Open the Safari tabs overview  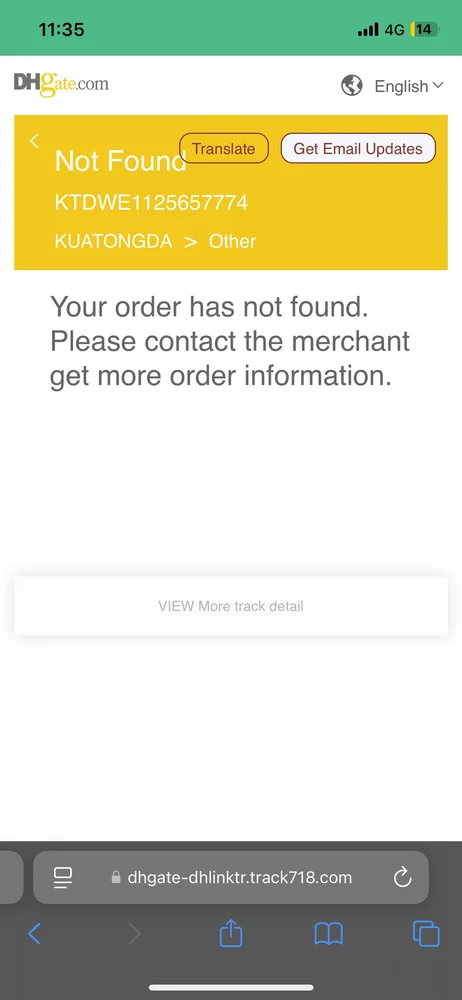[426, 934]
